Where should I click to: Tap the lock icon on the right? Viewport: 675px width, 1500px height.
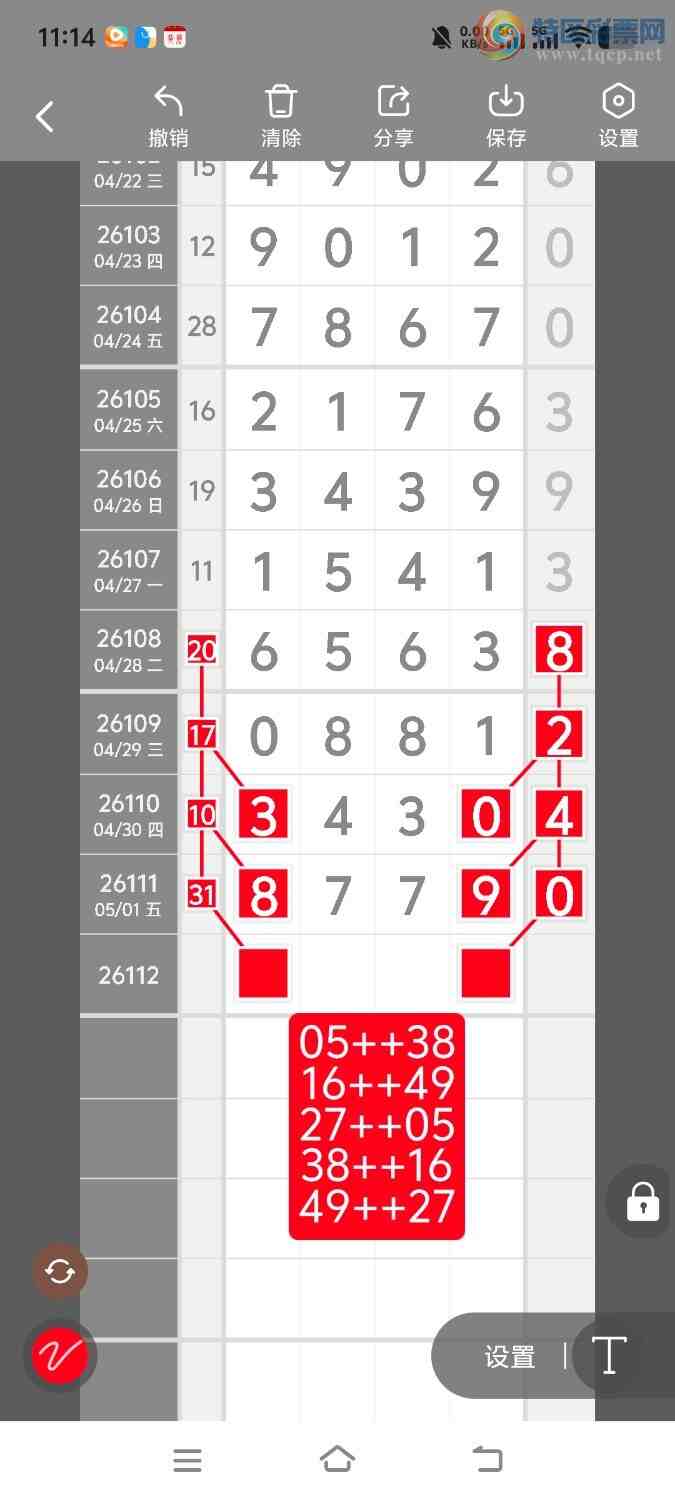tap(643, 1201)
